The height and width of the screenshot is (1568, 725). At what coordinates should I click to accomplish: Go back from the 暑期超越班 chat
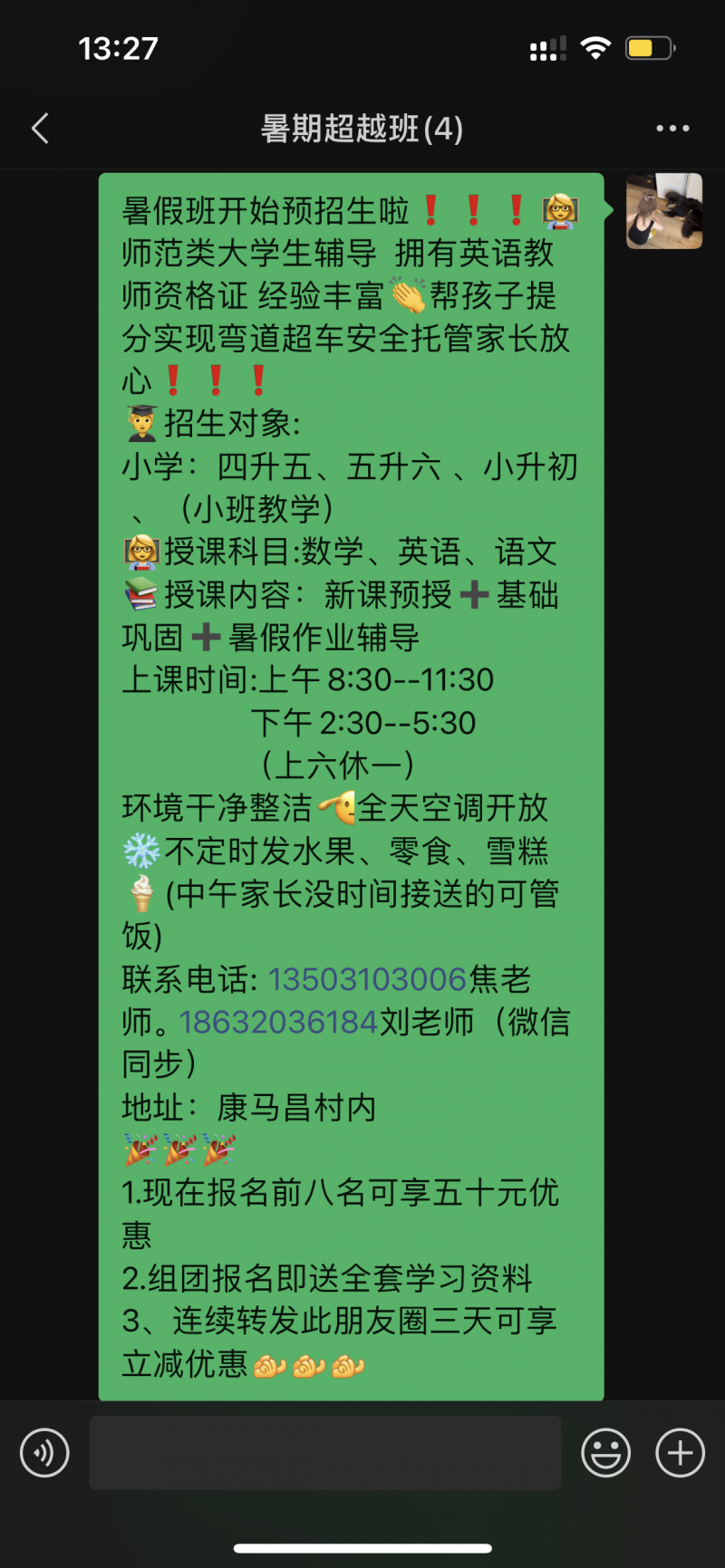tap(40, 129)
